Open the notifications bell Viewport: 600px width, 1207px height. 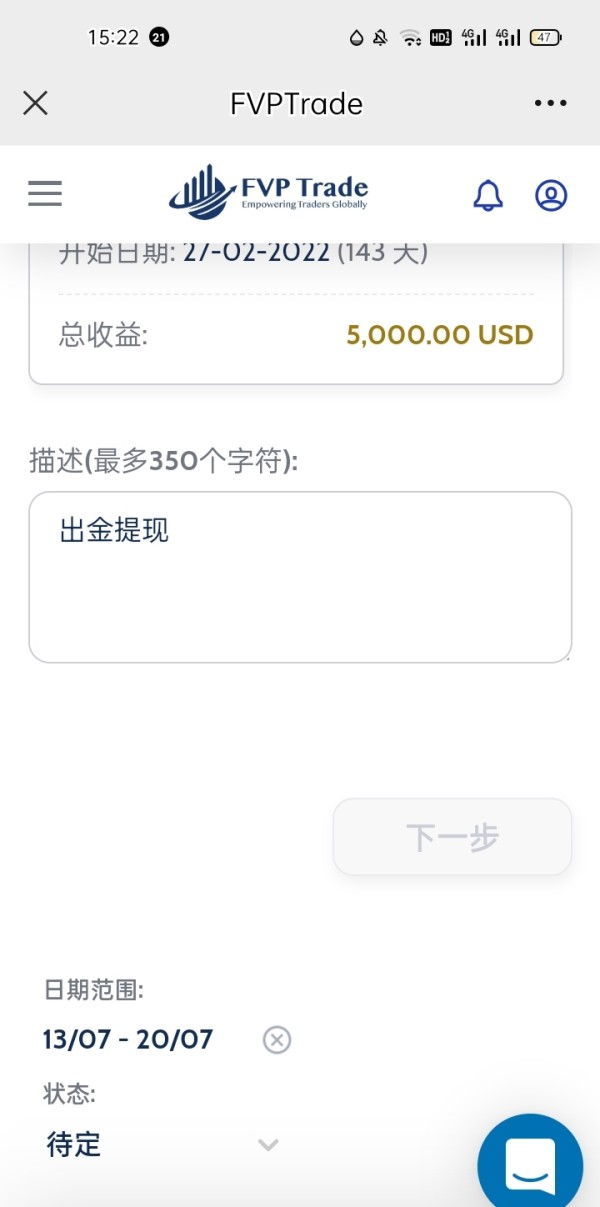click(x=488, y=195)
